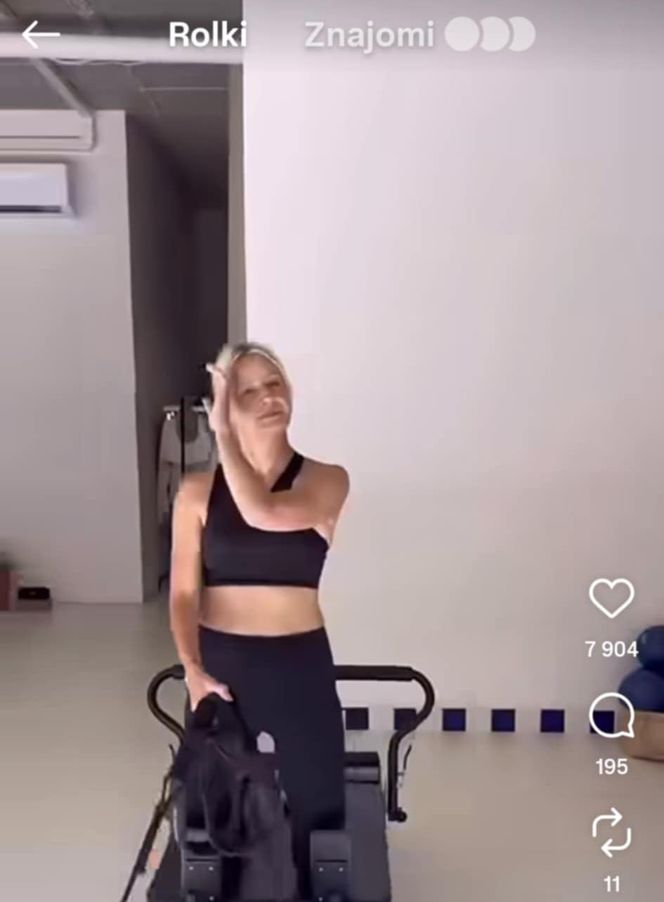Repost this reel
This screenshot has width=664, height=902.
point(611,833)
